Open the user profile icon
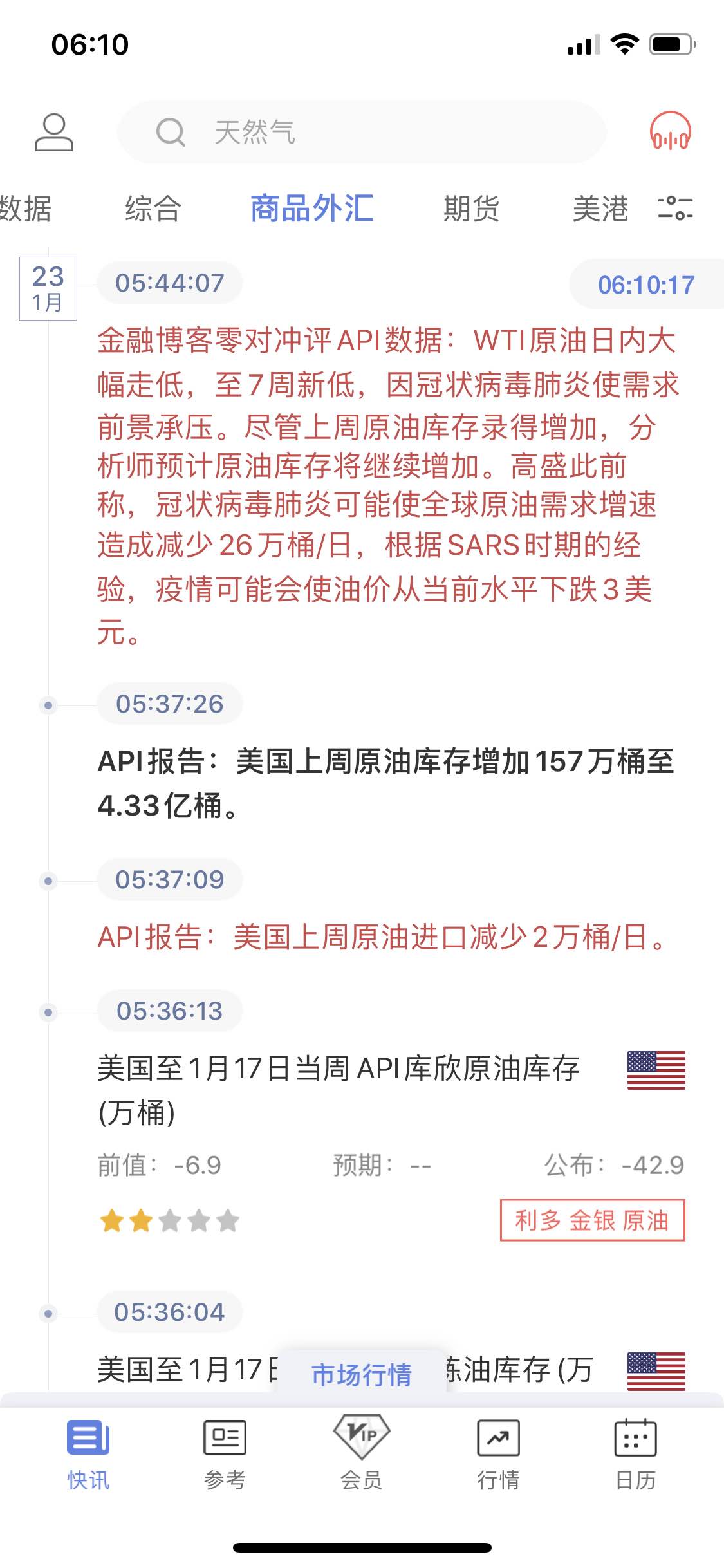724x1568 pixels. pos(54,132)
